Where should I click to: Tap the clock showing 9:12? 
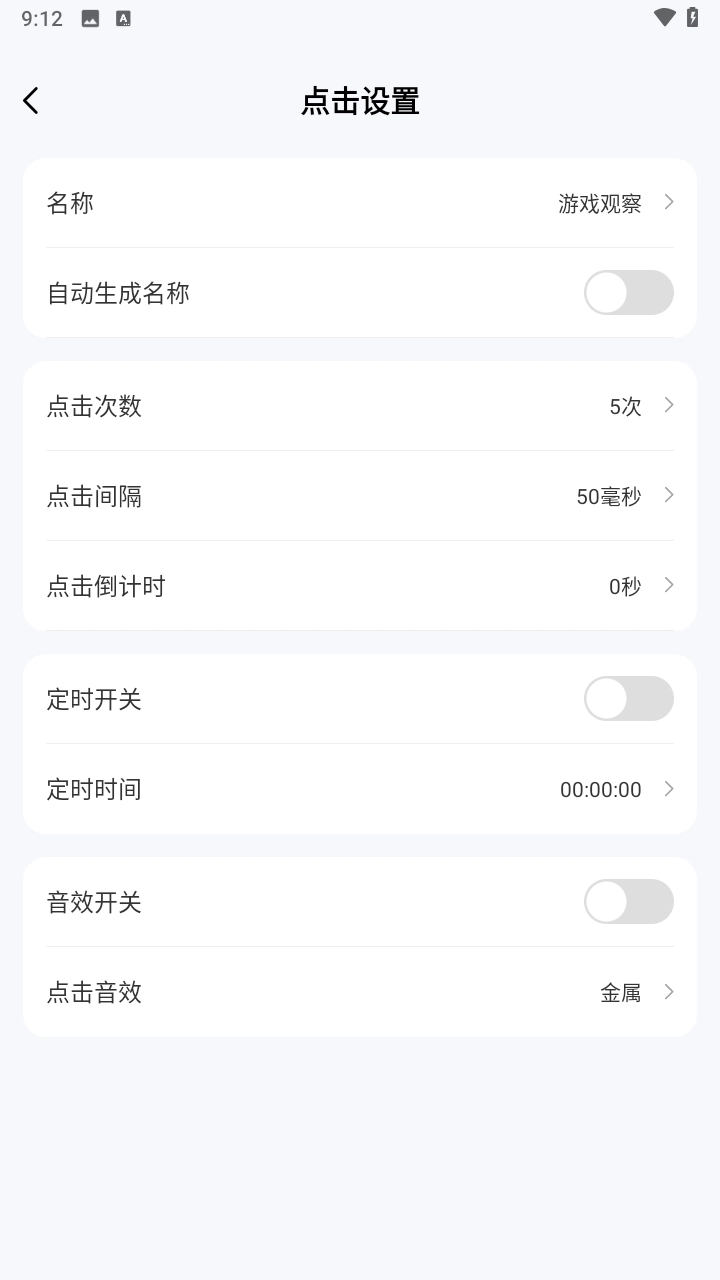pyautogui.click(x=40, y=17)
